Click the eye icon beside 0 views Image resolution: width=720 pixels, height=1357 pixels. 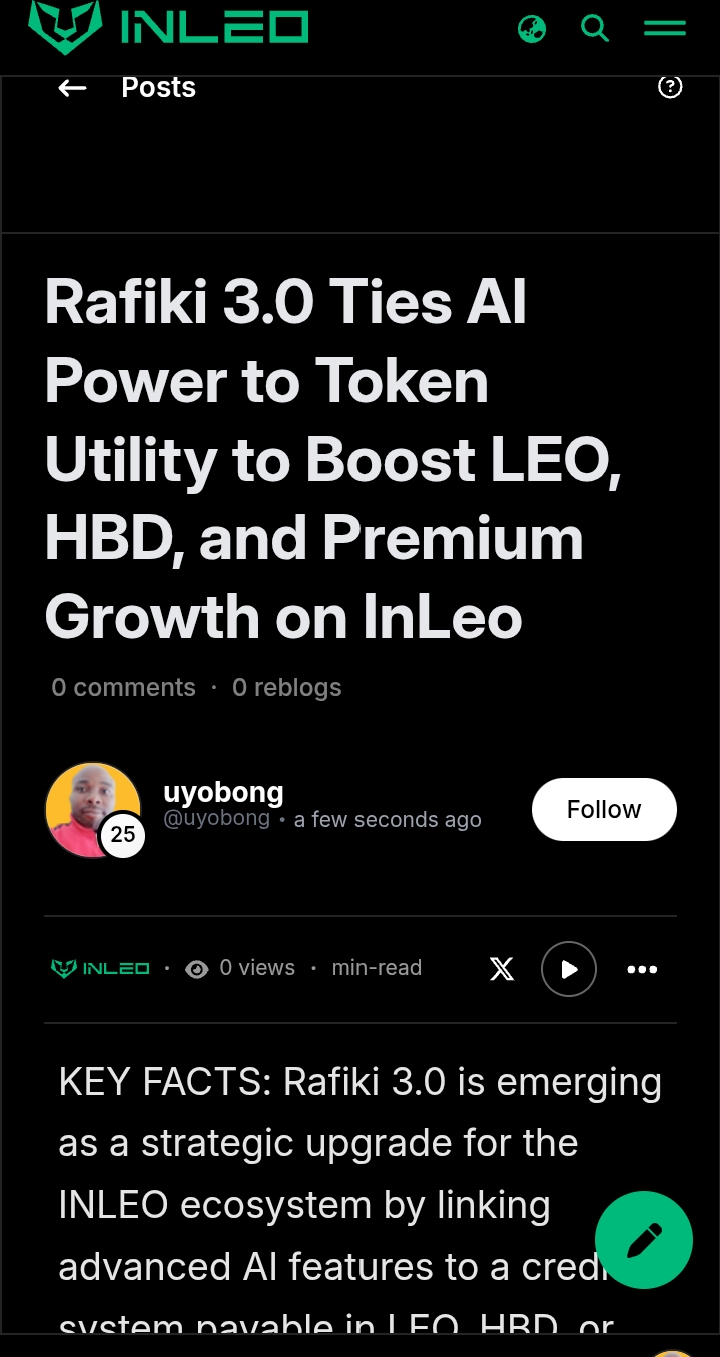click(197, 968)
